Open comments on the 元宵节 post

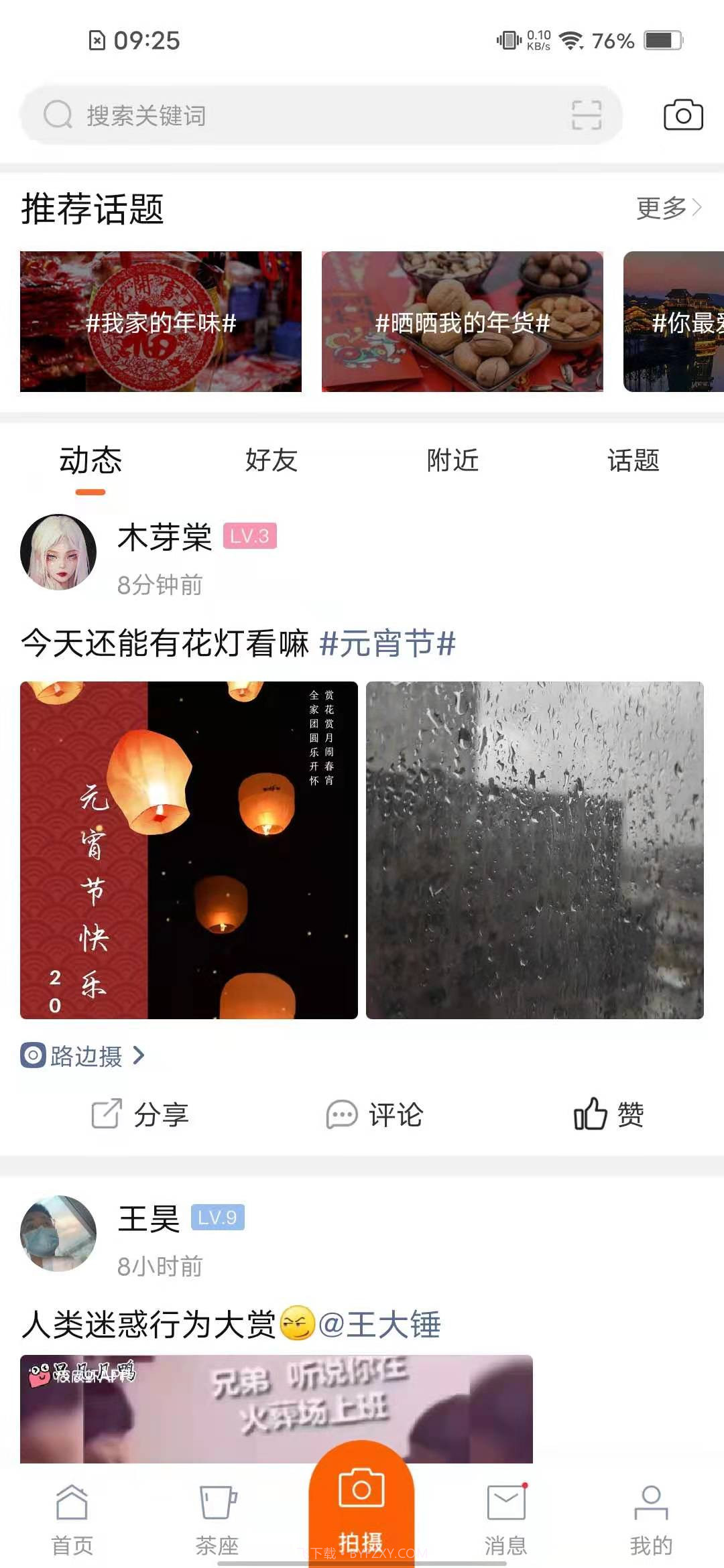(373, 1114)
